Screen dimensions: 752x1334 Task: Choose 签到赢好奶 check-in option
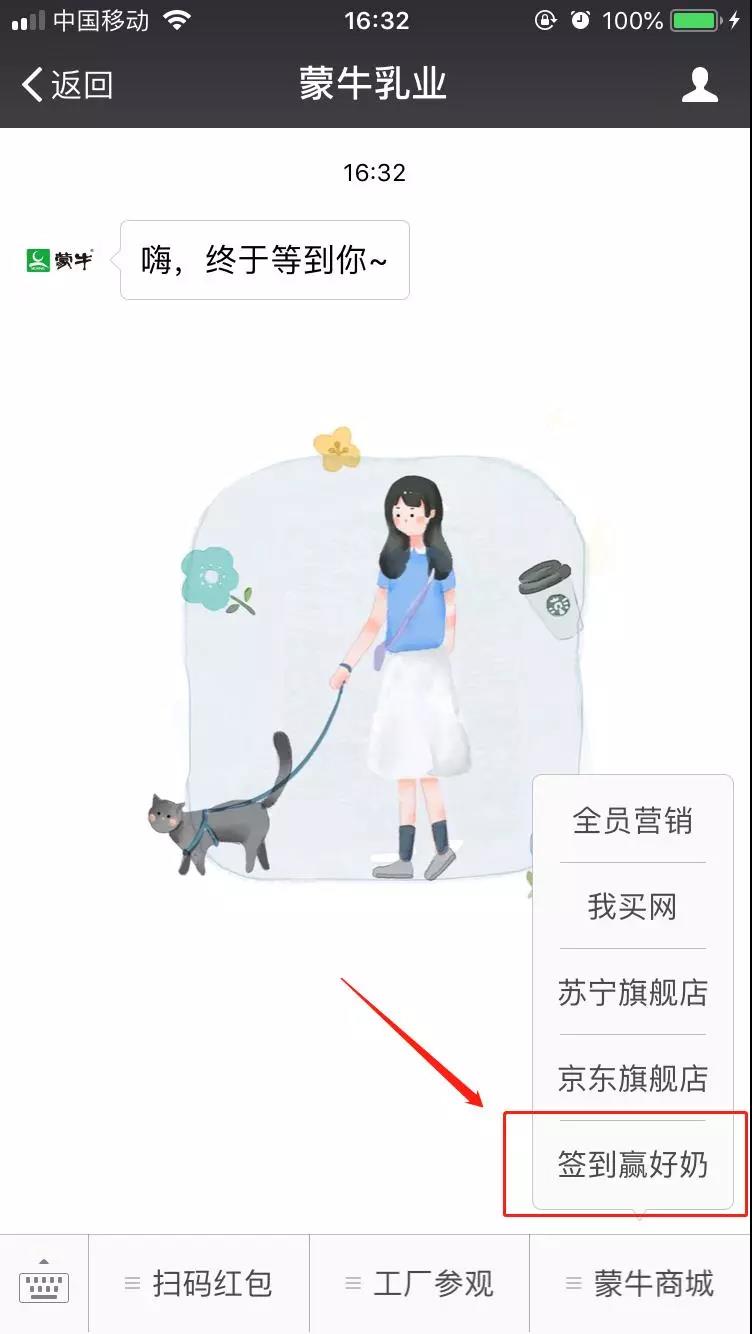632,1165
